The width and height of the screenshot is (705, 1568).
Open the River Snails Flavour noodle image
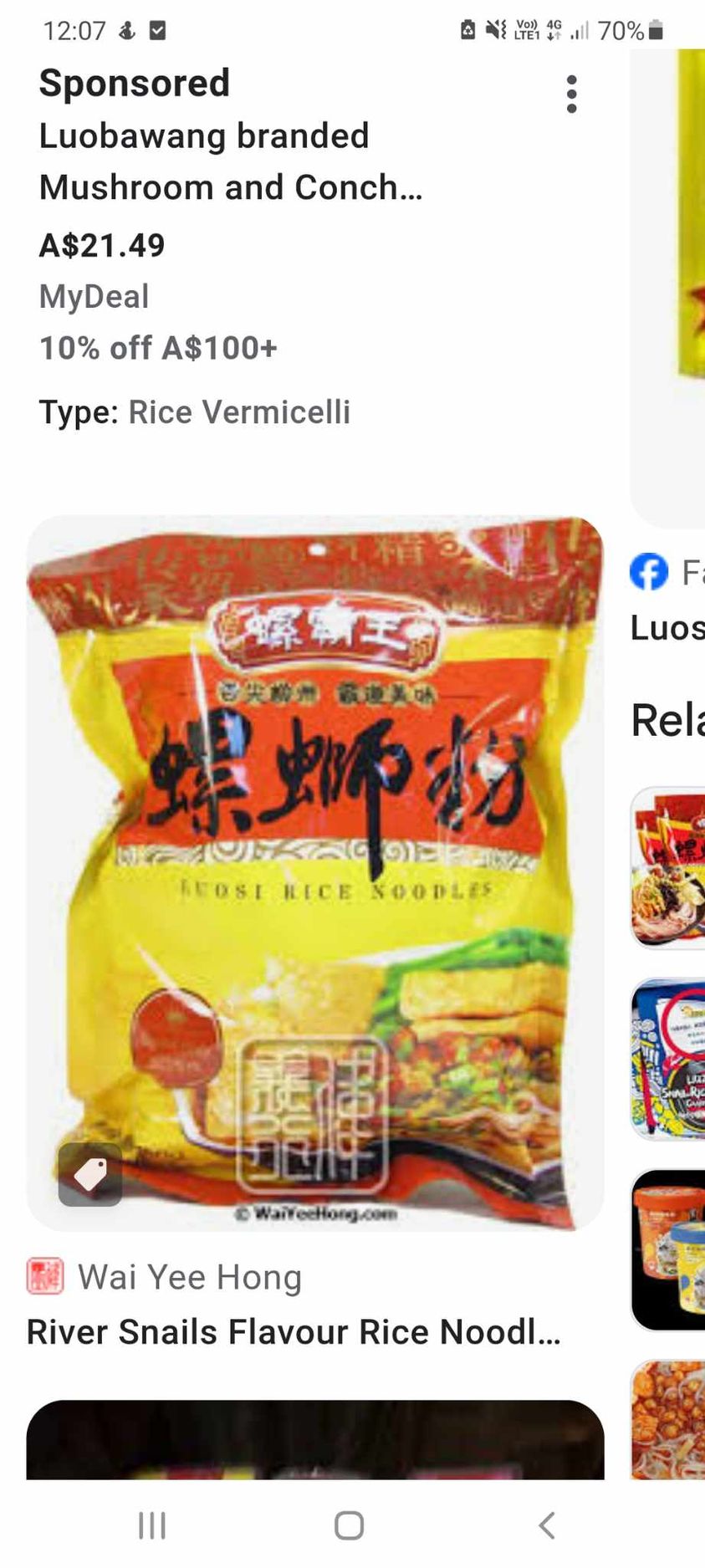pyautogui.click(x=315, y=872)
